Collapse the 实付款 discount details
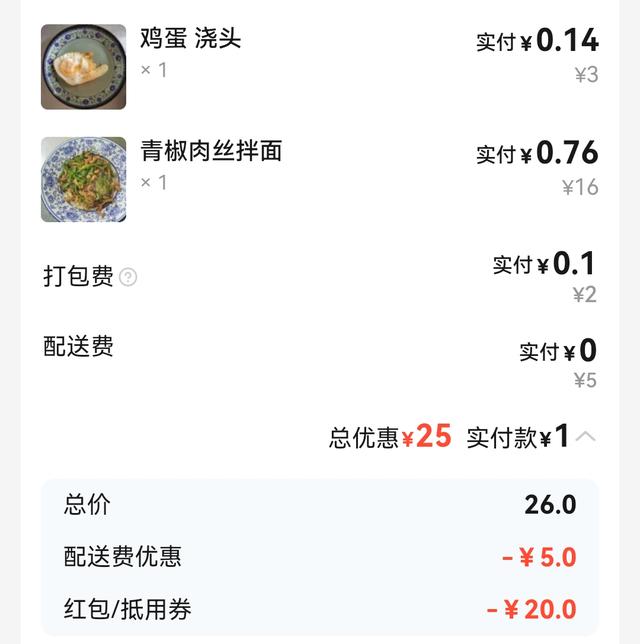The image size is (640, 644). (587, 436)
